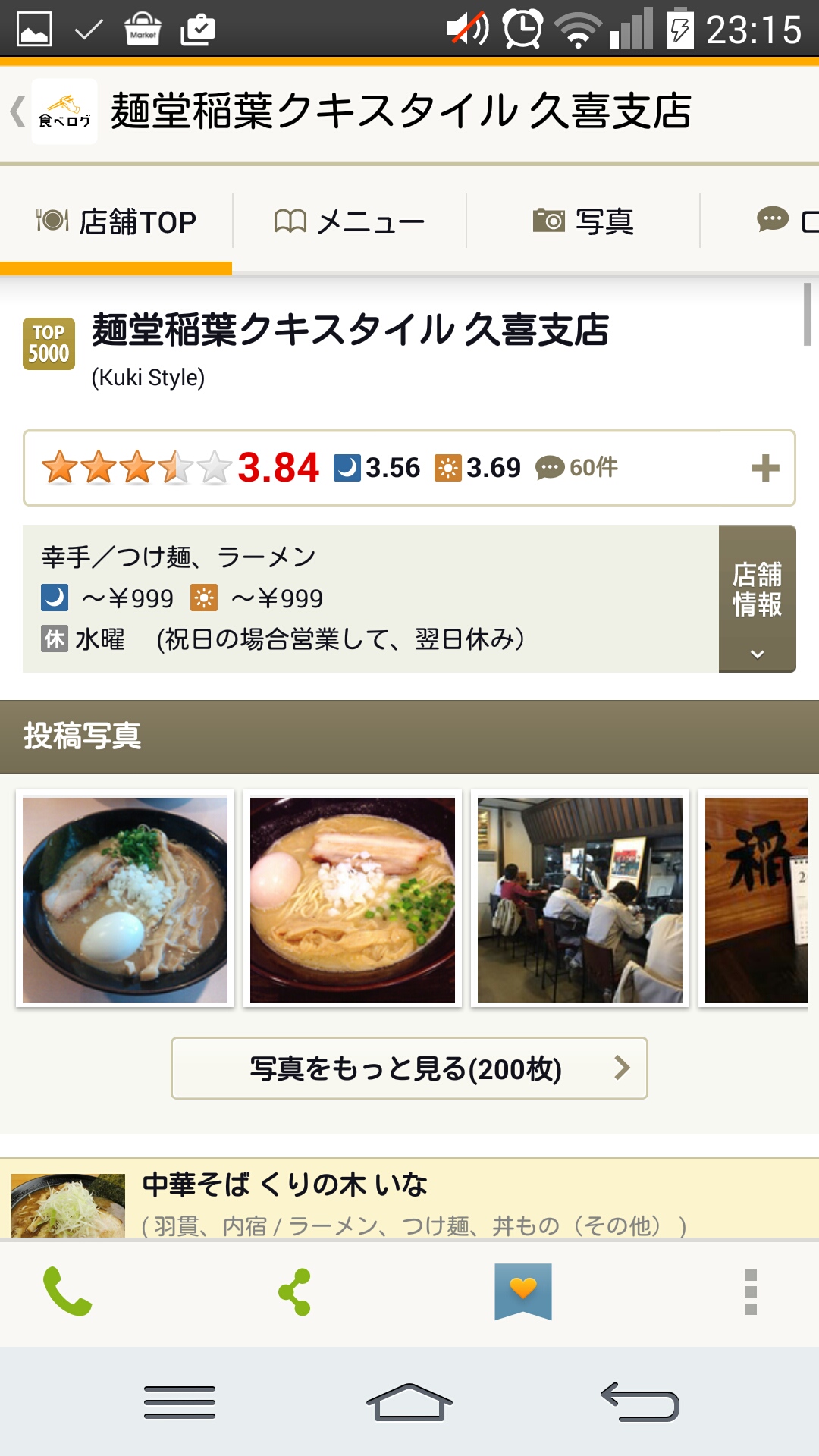Go back using the Tabelog header arrow
This screenshot has width=819, height=1456.
click(x=20, y=111)
